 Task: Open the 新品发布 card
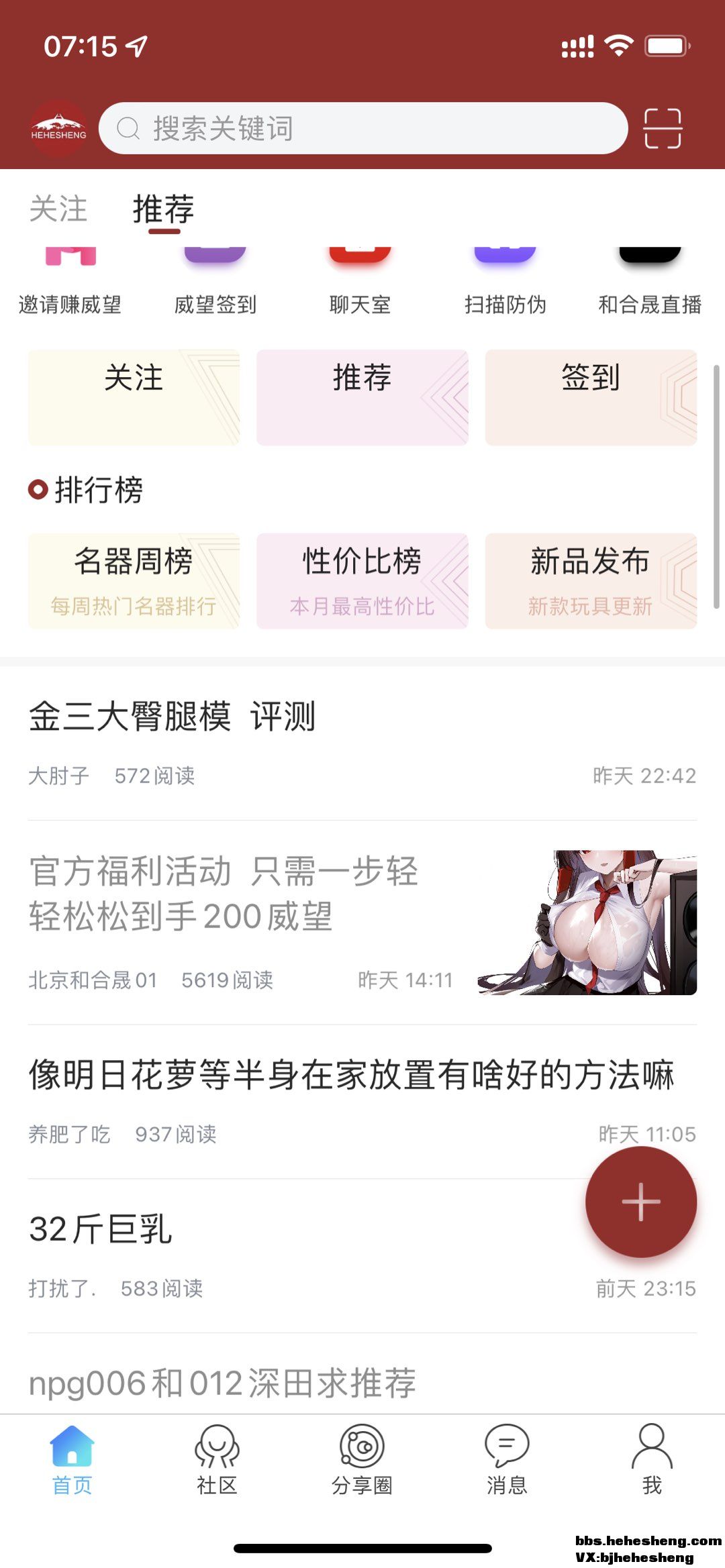pos(591,581)
